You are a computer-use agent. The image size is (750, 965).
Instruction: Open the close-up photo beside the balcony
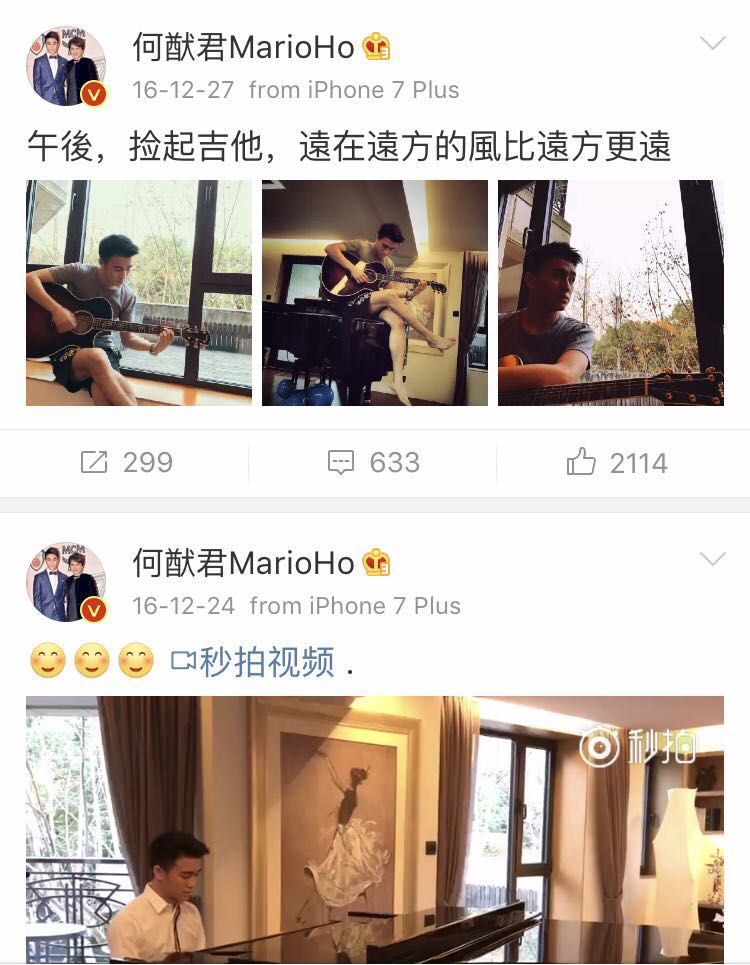610,293
